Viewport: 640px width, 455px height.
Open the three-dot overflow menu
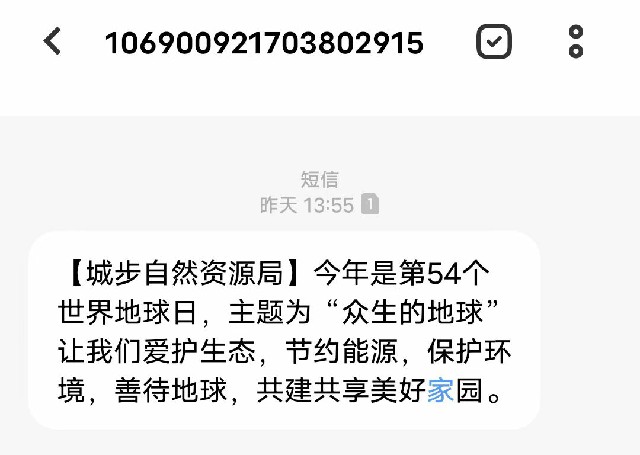tap(575, 42)
